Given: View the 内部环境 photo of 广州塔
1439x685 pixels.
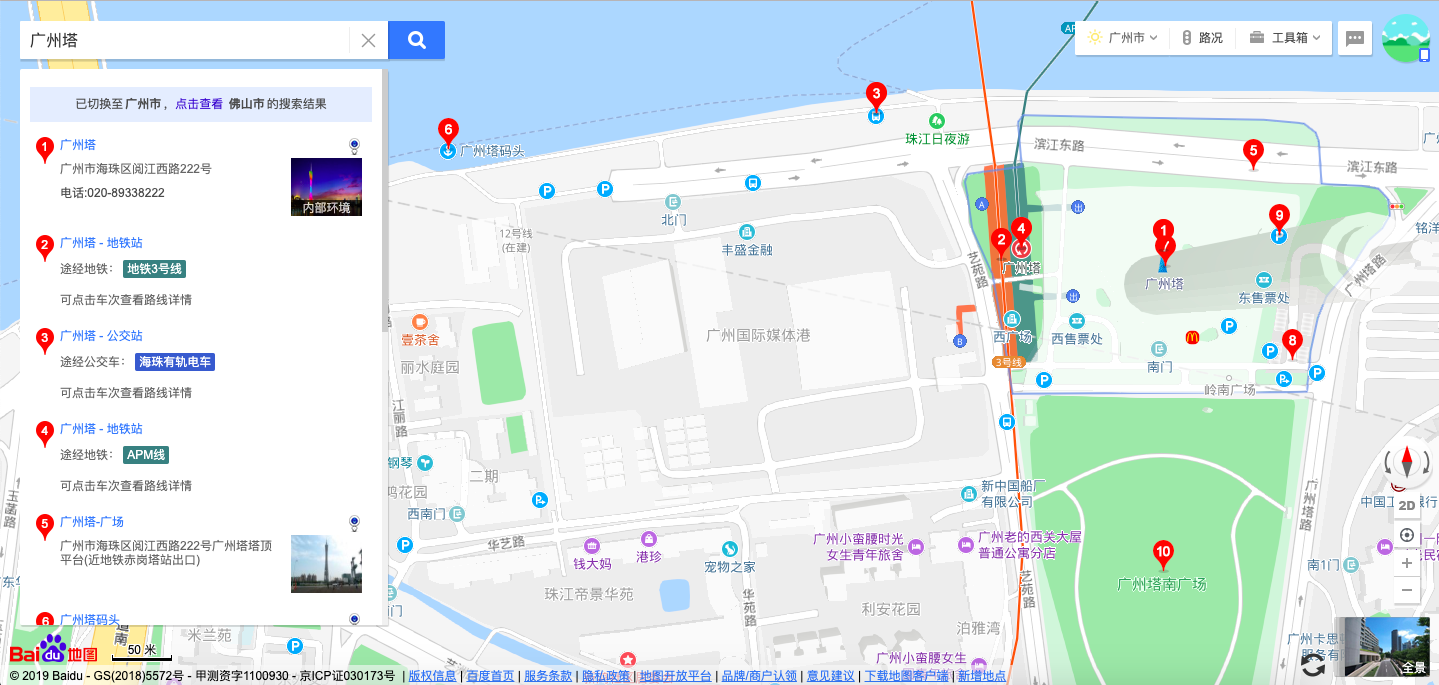Looking at the screenshot, I should click(x=326, y=187).
